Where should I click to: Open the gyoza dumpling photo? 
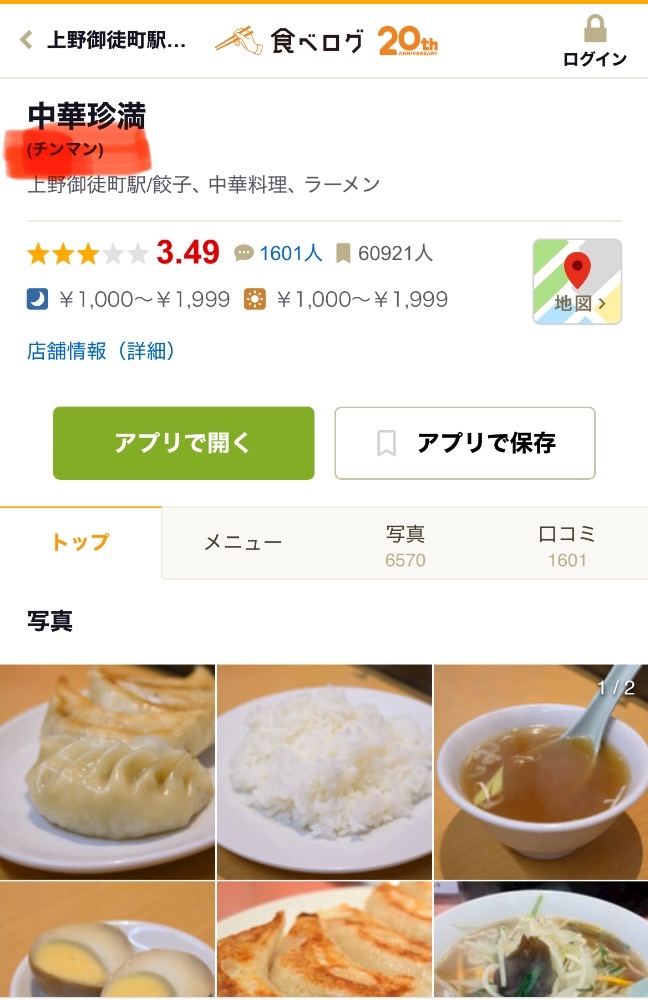[107, 771]
